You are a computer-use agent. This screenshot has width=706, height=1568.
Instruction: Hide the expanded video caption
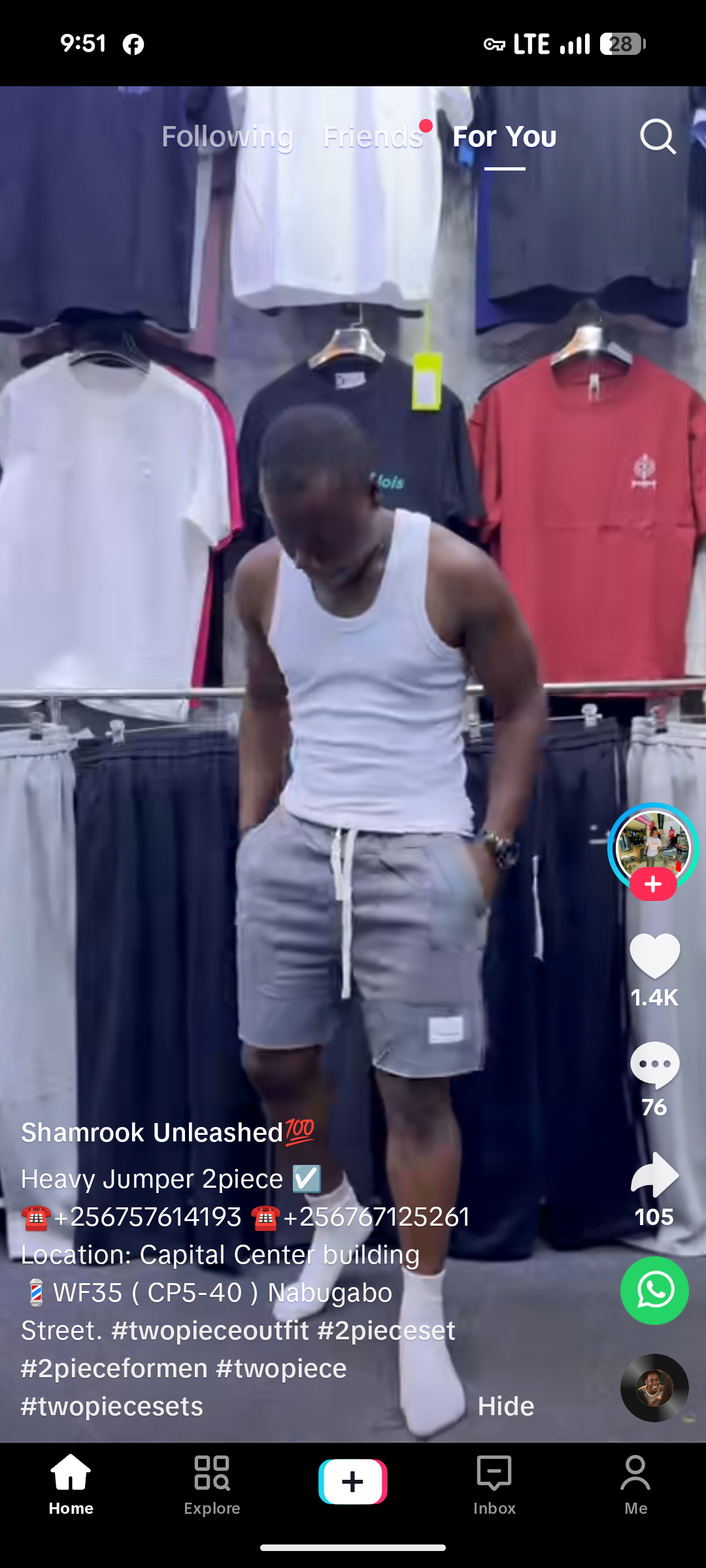click(505, 1406)
